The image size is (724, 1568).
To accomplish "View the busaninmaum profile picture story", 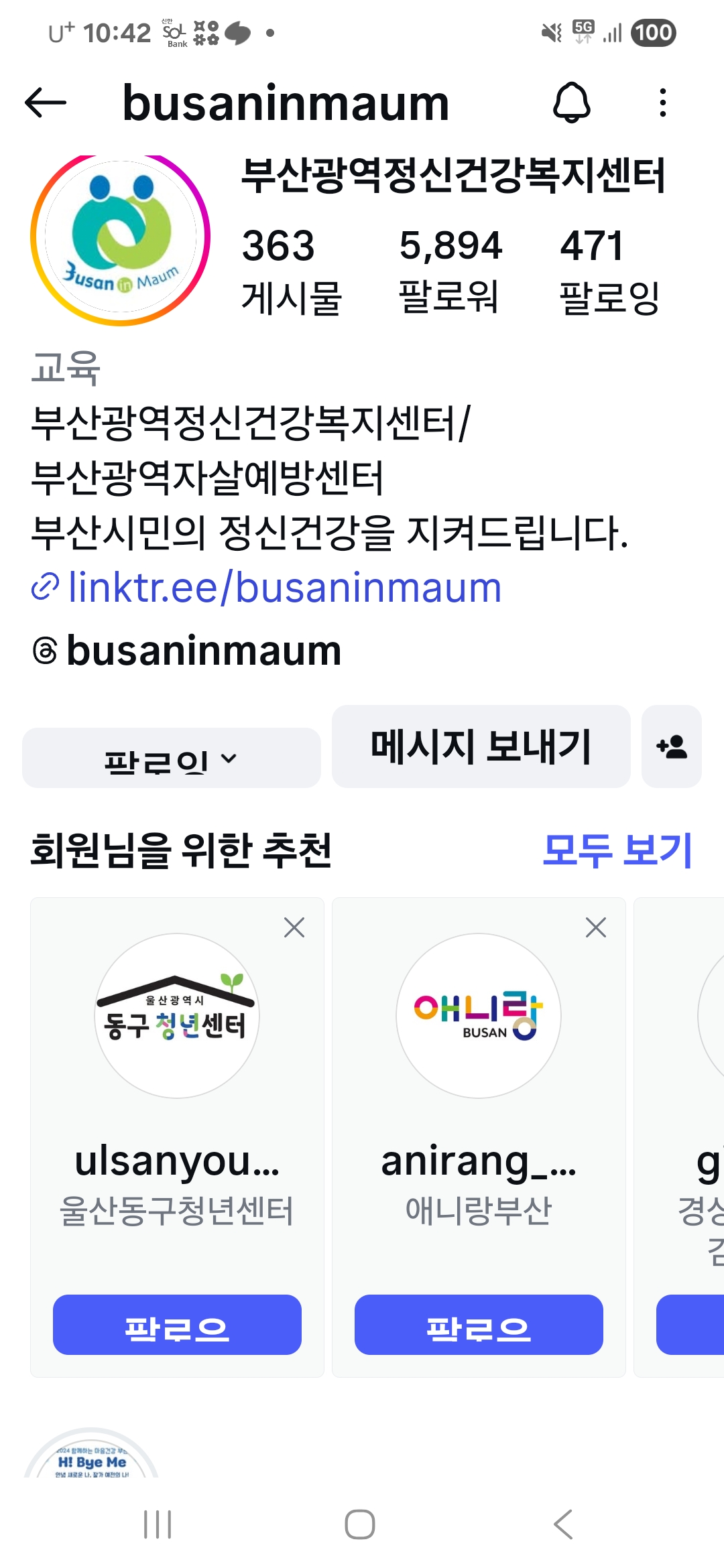I will [x=121, y=238].
